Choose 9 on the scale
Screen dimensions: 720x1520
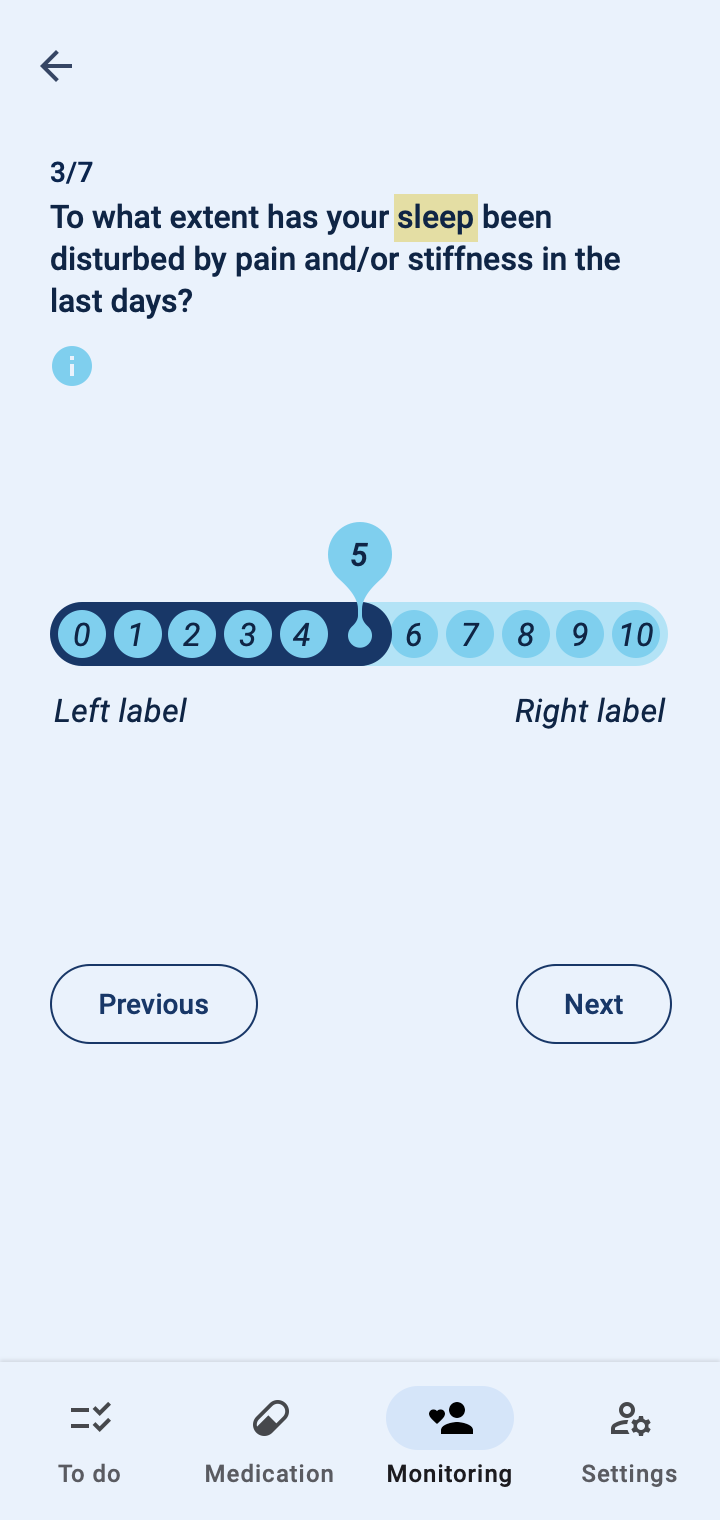click(x=580, y=634)
